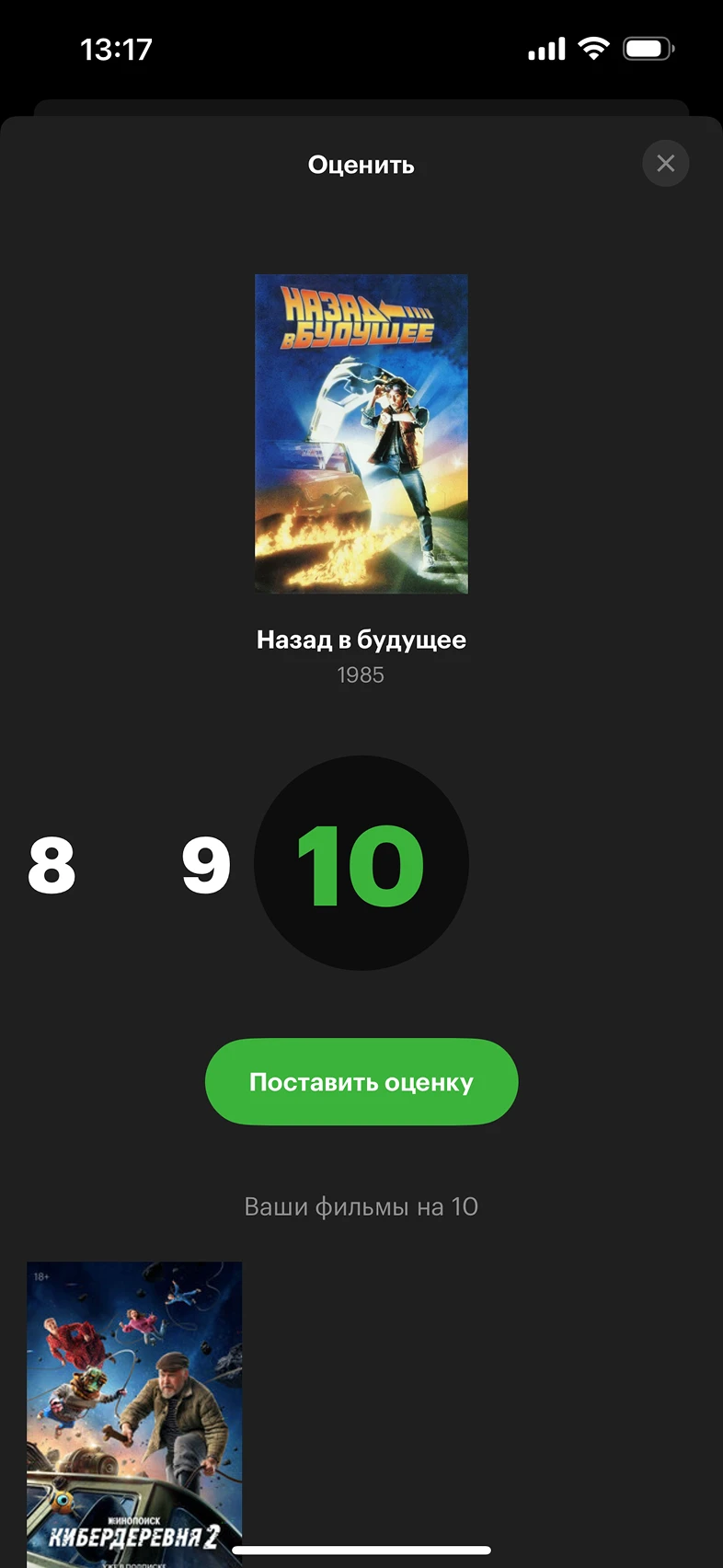Tap the Поставить оценку button
This screenshot has height=1568, width=723.
coord(361,1081)
